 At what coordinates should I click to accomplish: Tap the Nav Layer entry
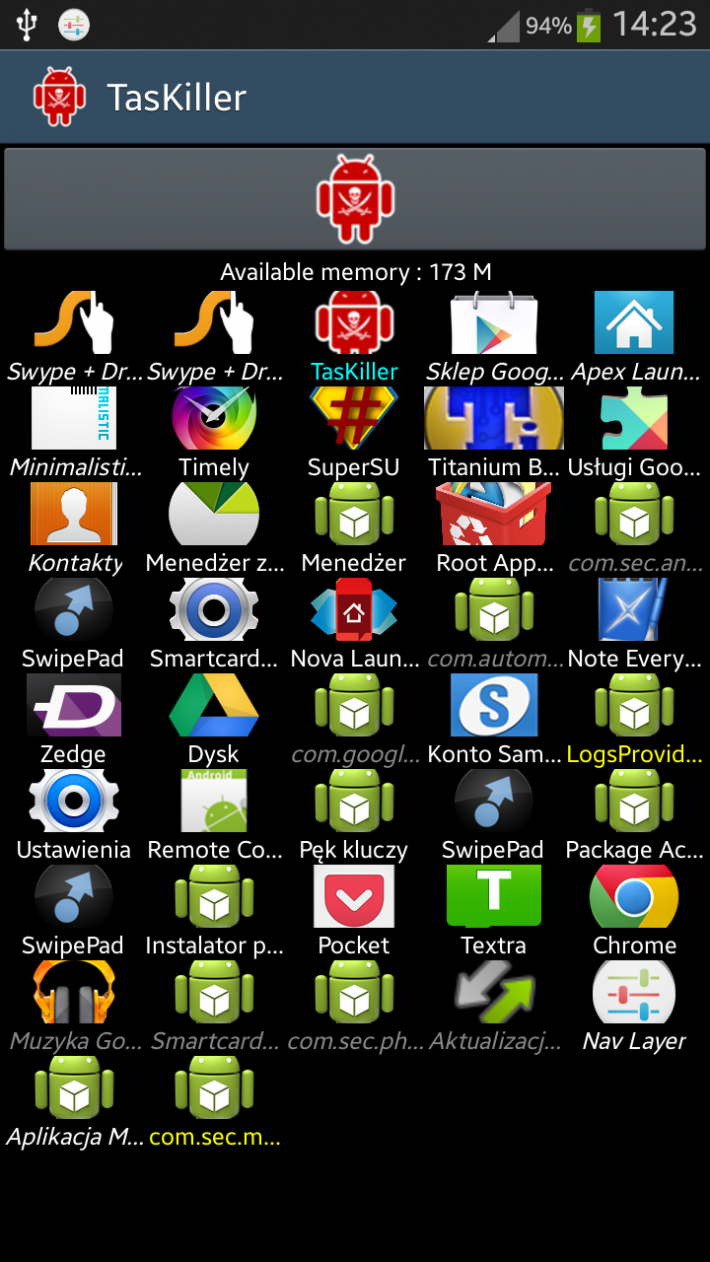(634, 1004)
